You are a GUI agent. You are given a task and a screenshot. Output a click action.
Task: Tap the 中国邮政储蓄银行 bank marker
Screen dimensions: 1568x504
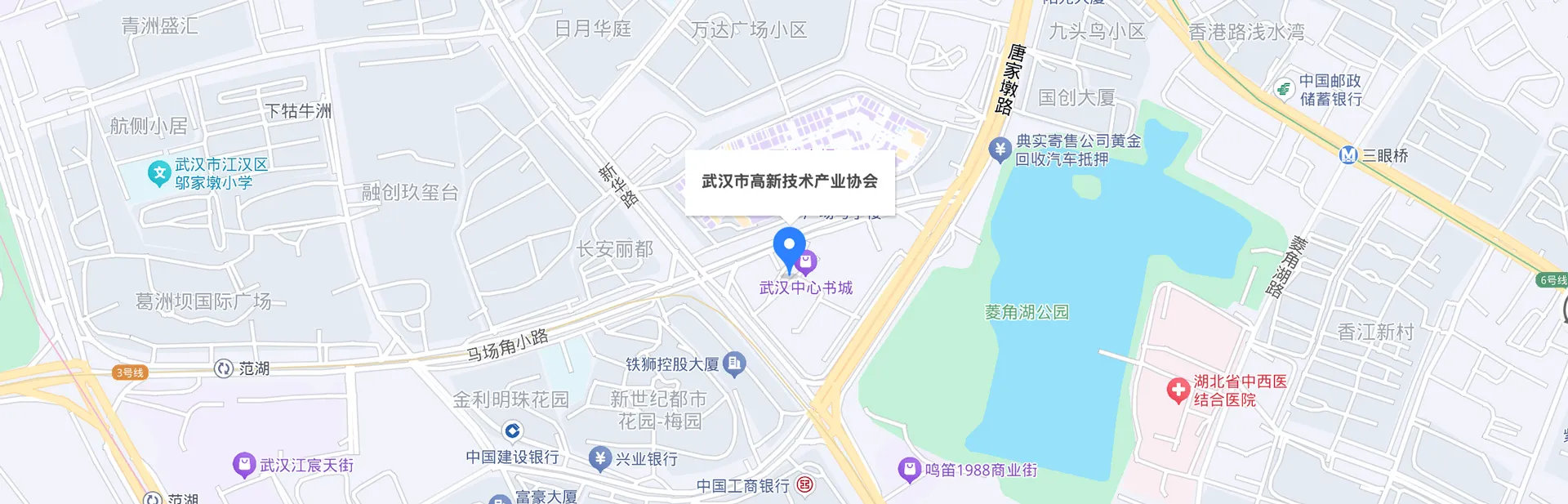click(1285, 89)
